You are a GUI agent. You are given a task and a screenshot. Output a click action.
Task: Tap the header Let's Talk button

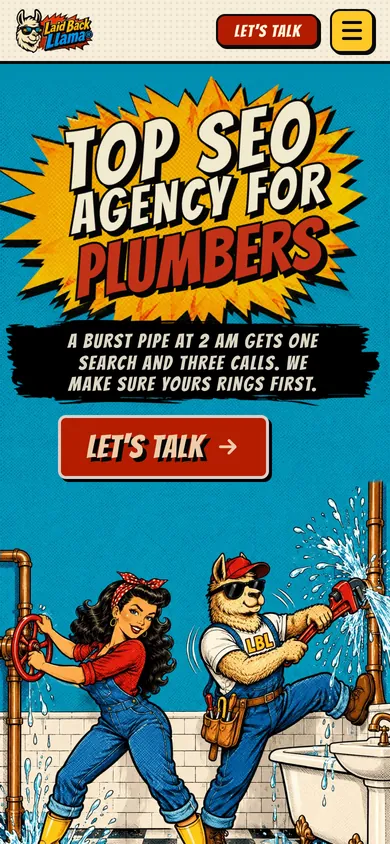268,31
